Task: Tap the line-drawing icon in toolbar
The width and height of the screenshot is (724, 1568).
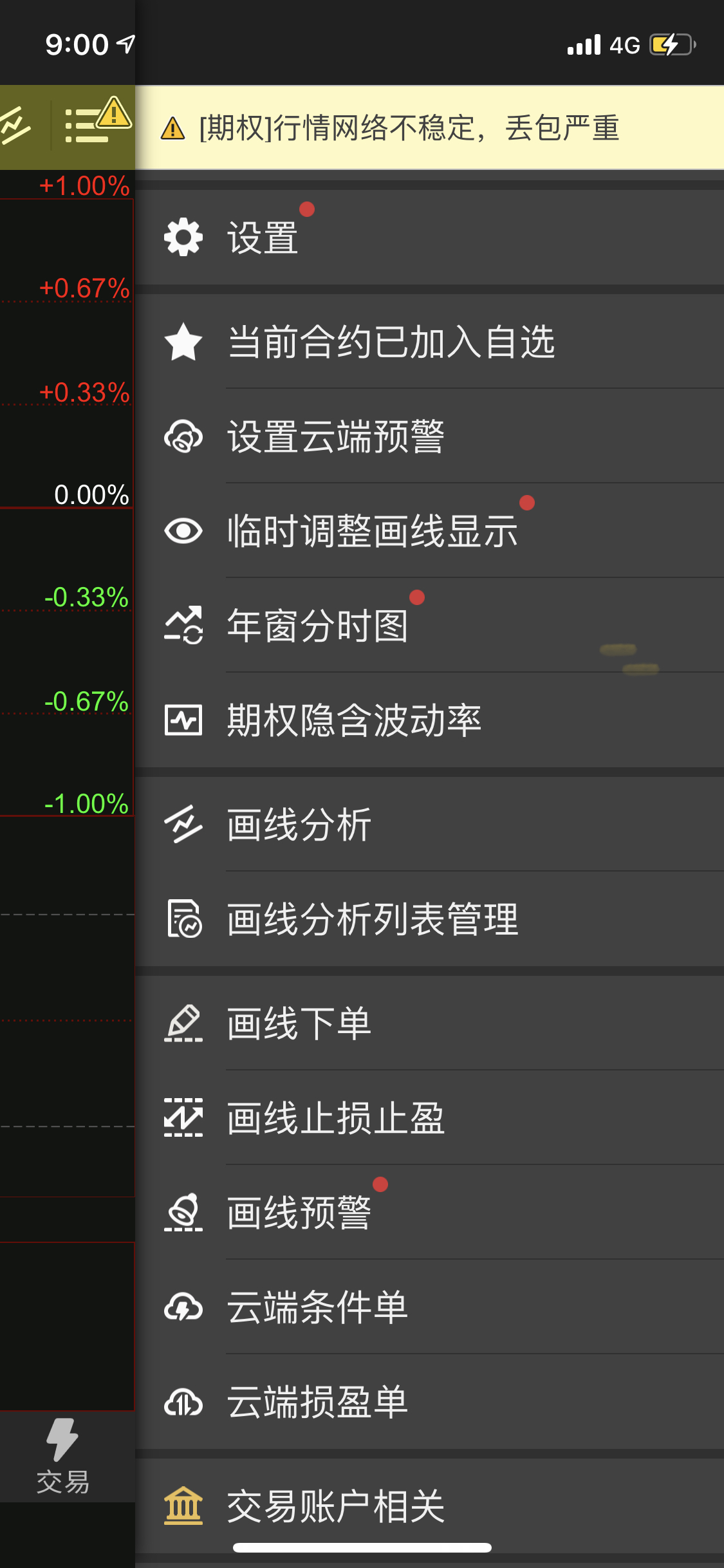Action: (x=15, y=125)
